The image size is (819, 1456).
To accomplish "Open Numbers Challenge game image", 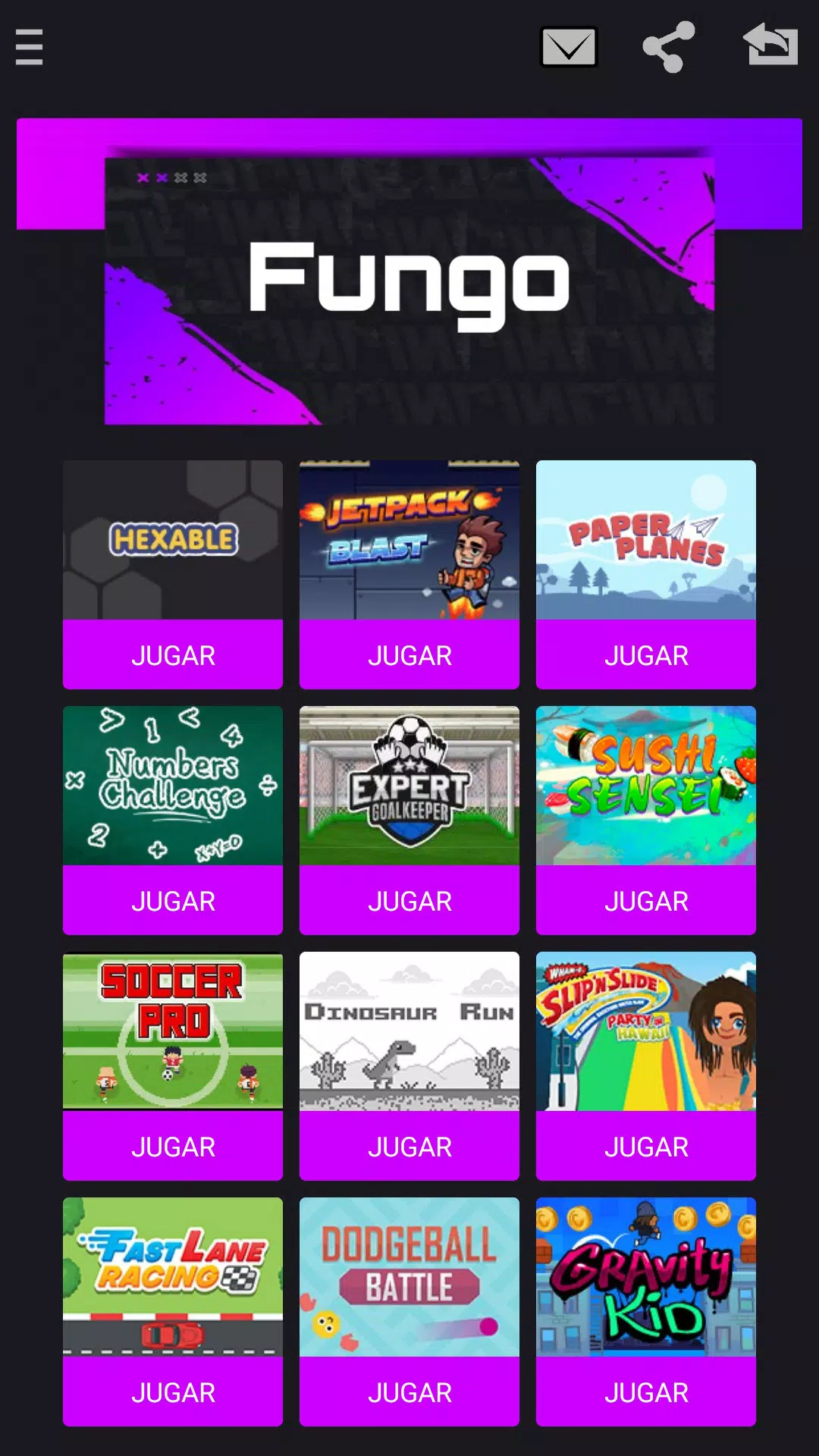I will coord(173,786).
